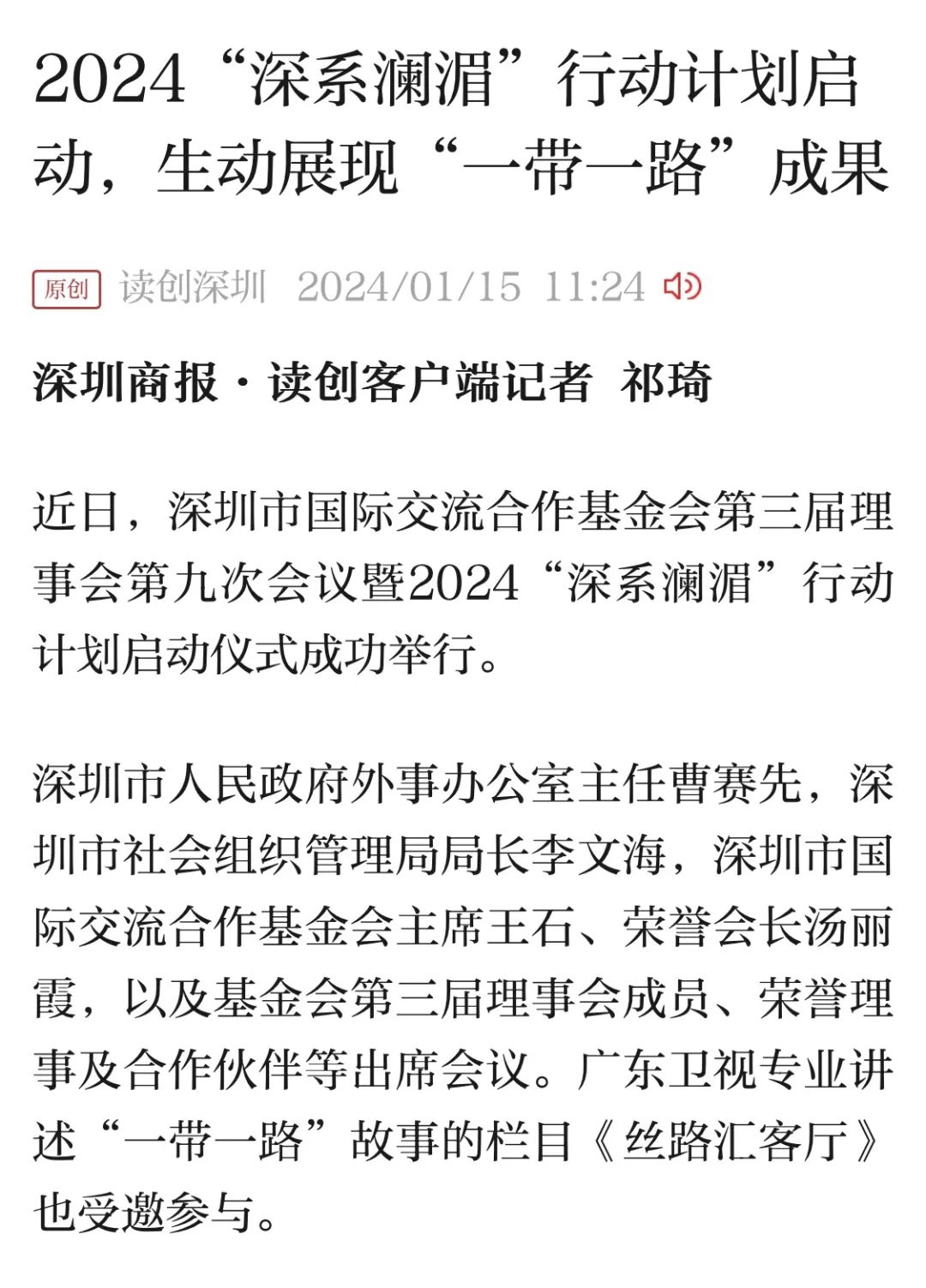Open the 读创深圳 source page
Screen dimensions: 926x1288
point(193,287)
